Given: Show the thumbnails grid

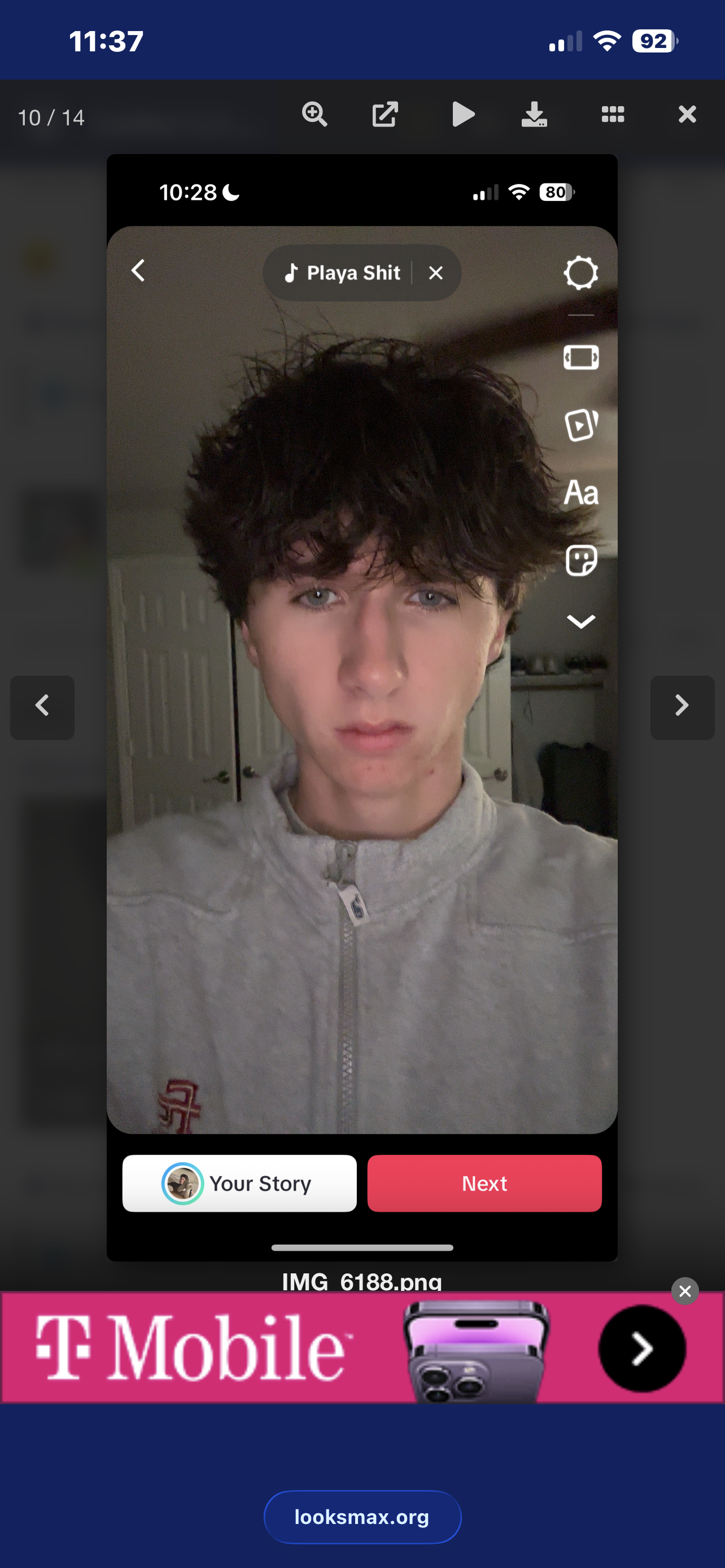Looking at the screenshot, I should tap(613, 115).
